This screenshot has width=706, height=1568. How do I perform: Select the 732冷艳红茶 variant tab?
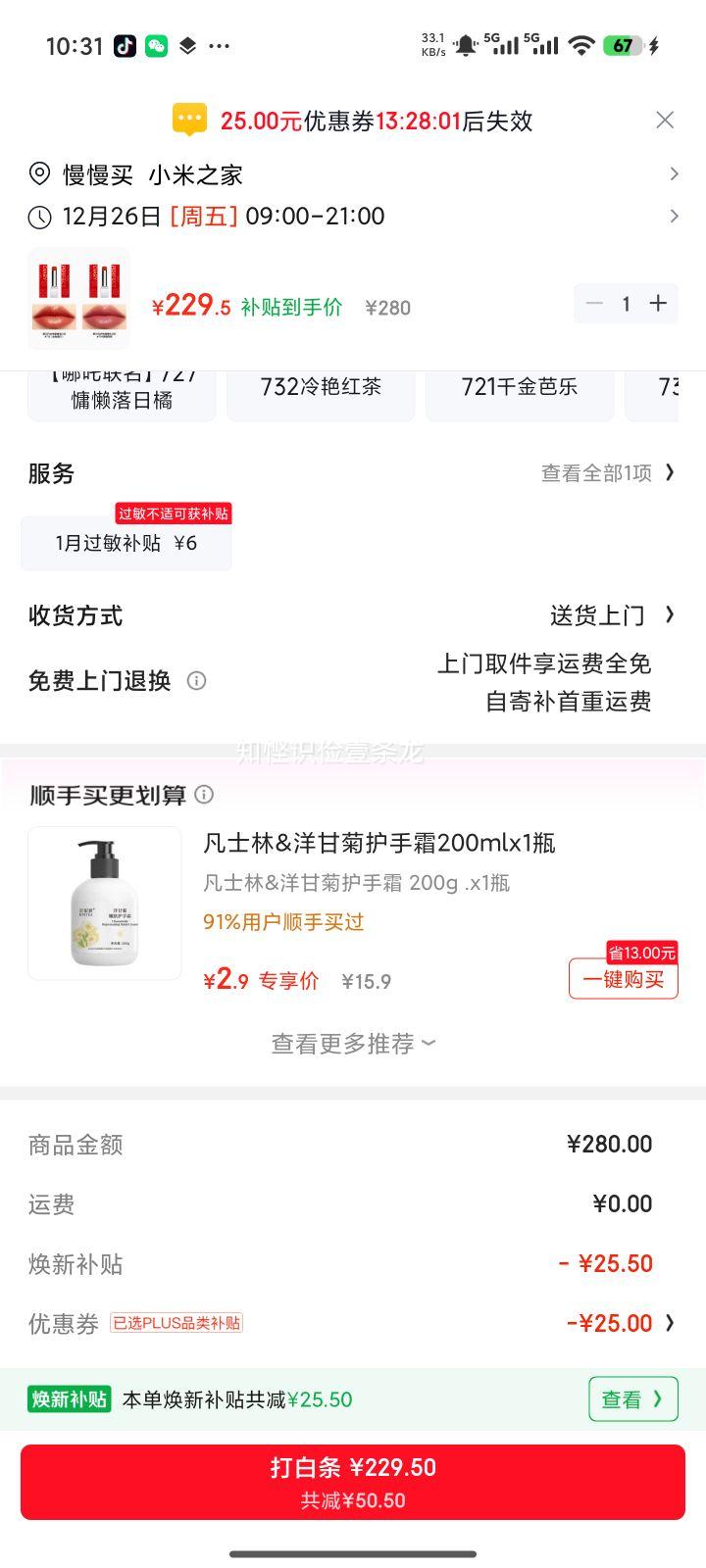[321, 386]
